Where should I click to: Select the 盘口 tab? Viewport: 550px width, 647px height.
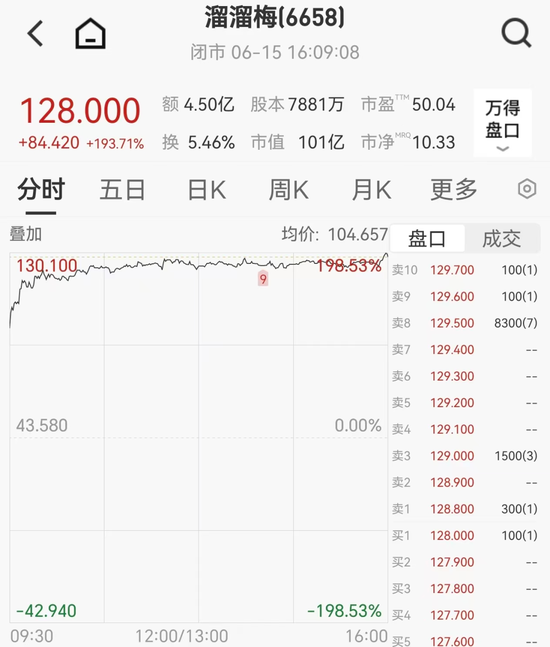[427, 238]
